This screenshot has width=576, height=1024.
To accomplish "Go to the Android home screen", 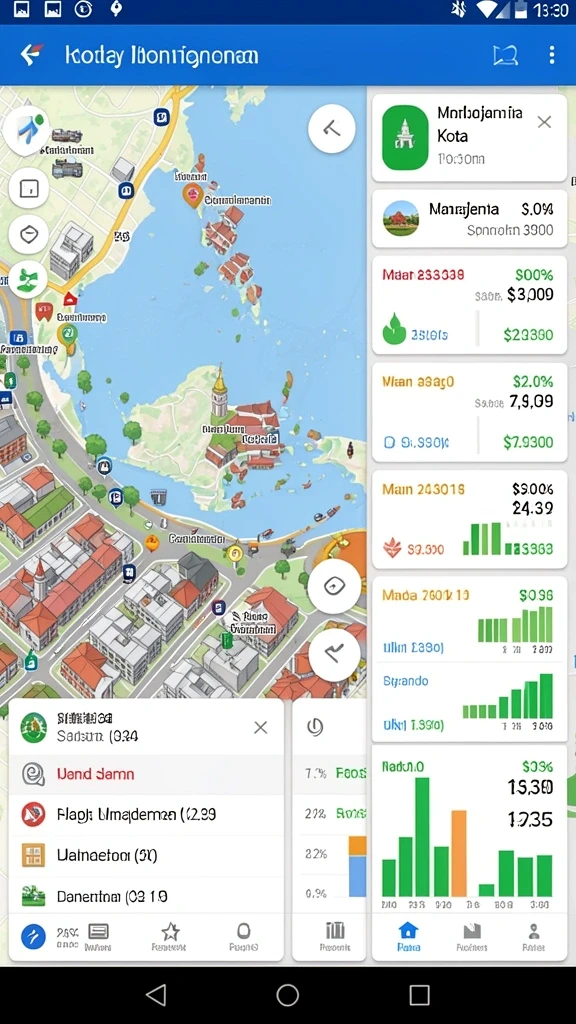I will click(287, 995).
